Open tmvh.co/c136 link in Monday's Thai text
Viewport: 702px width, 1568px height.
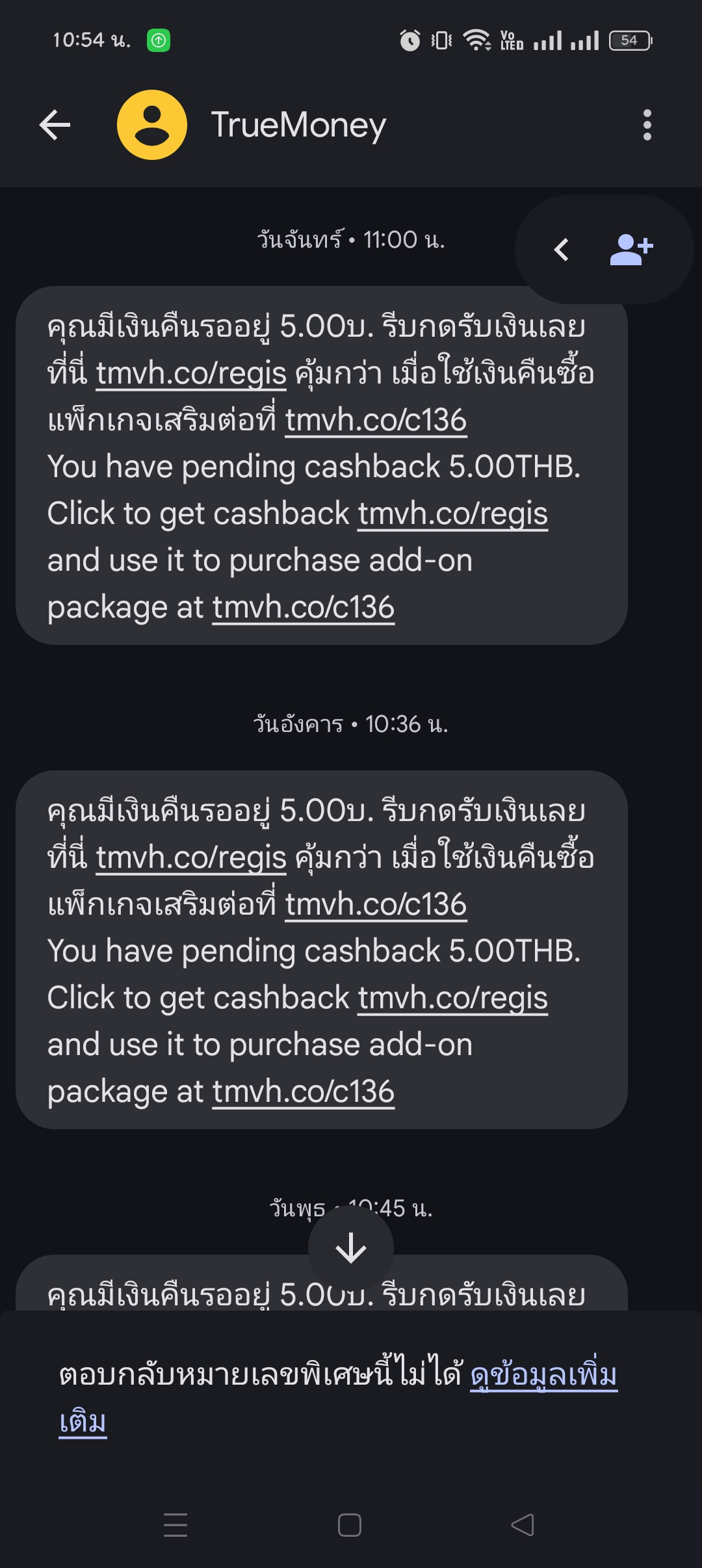point(376,421)
